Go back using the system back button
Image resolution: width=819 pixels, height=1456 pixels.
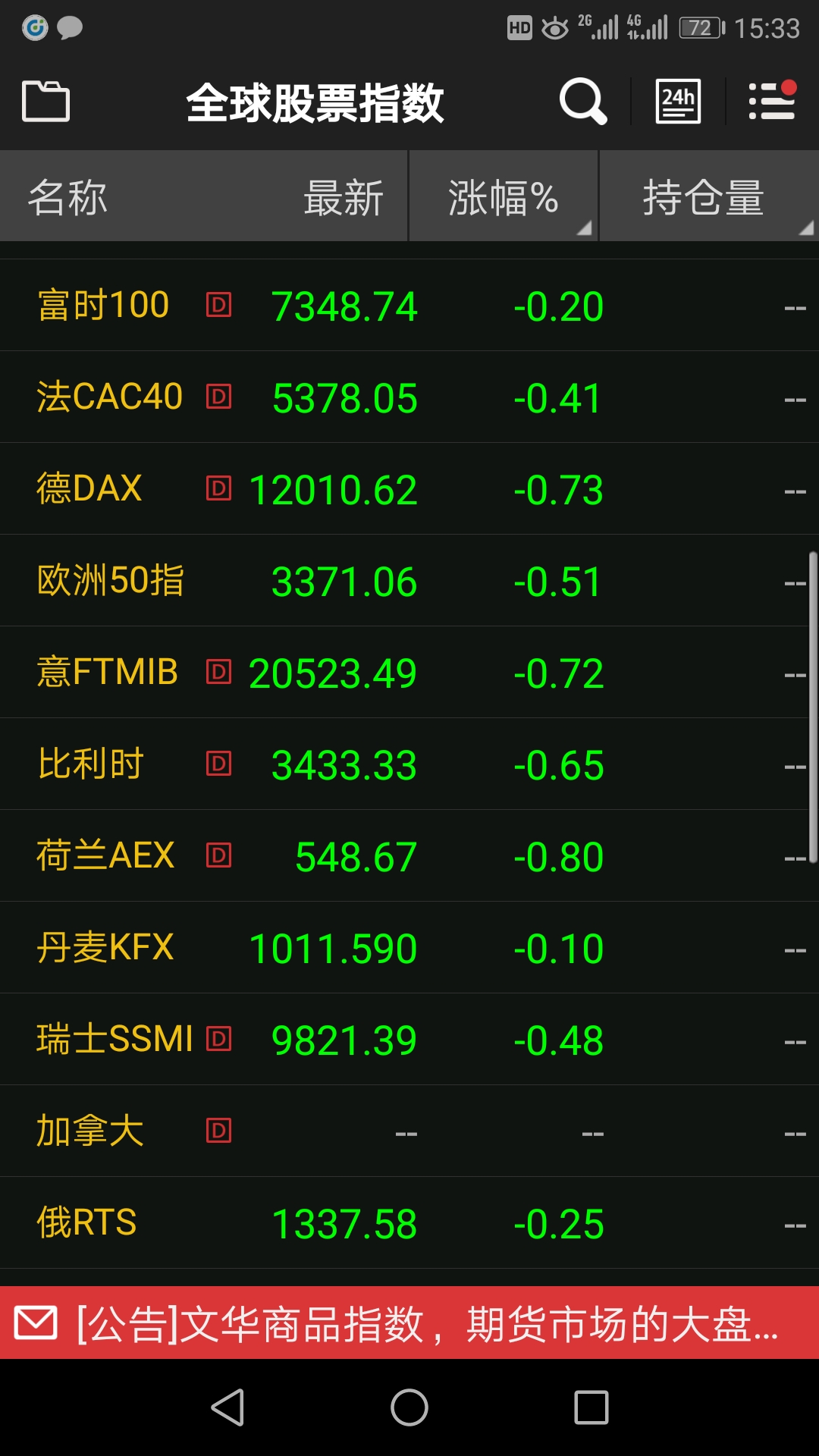[x=227, y=1408]
